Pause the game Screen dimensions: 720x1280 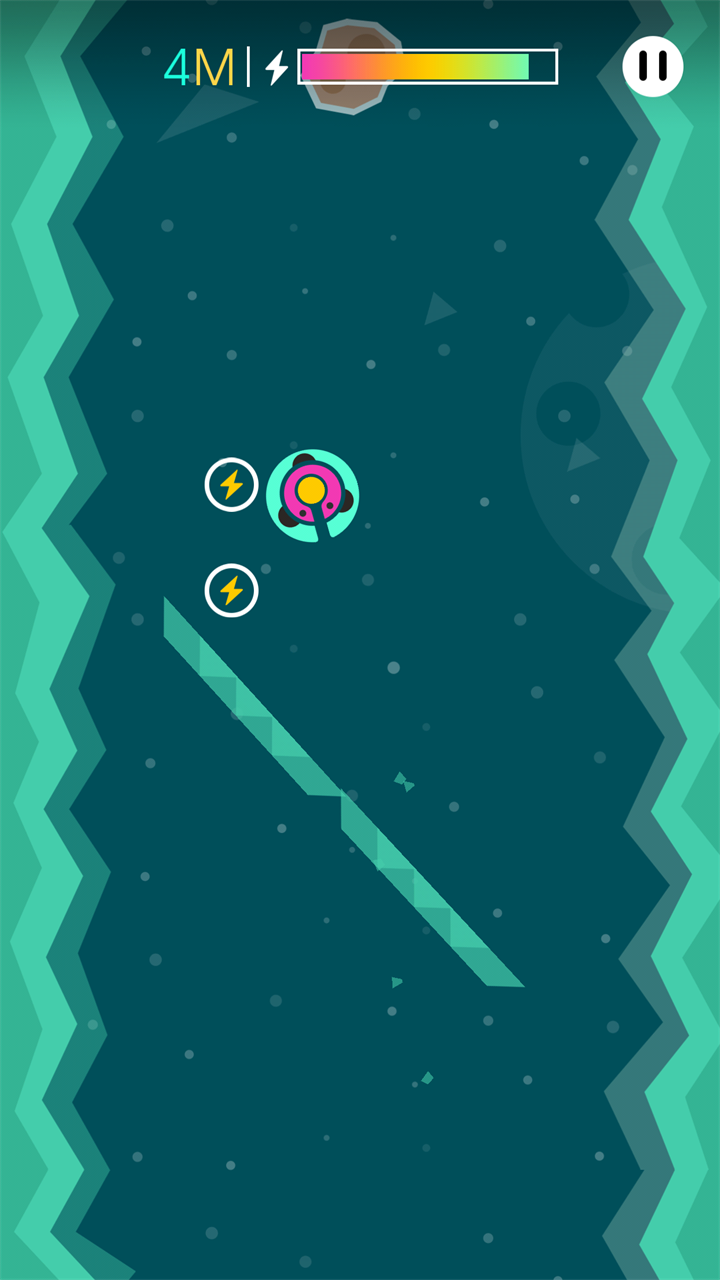[x=652, y=67]
